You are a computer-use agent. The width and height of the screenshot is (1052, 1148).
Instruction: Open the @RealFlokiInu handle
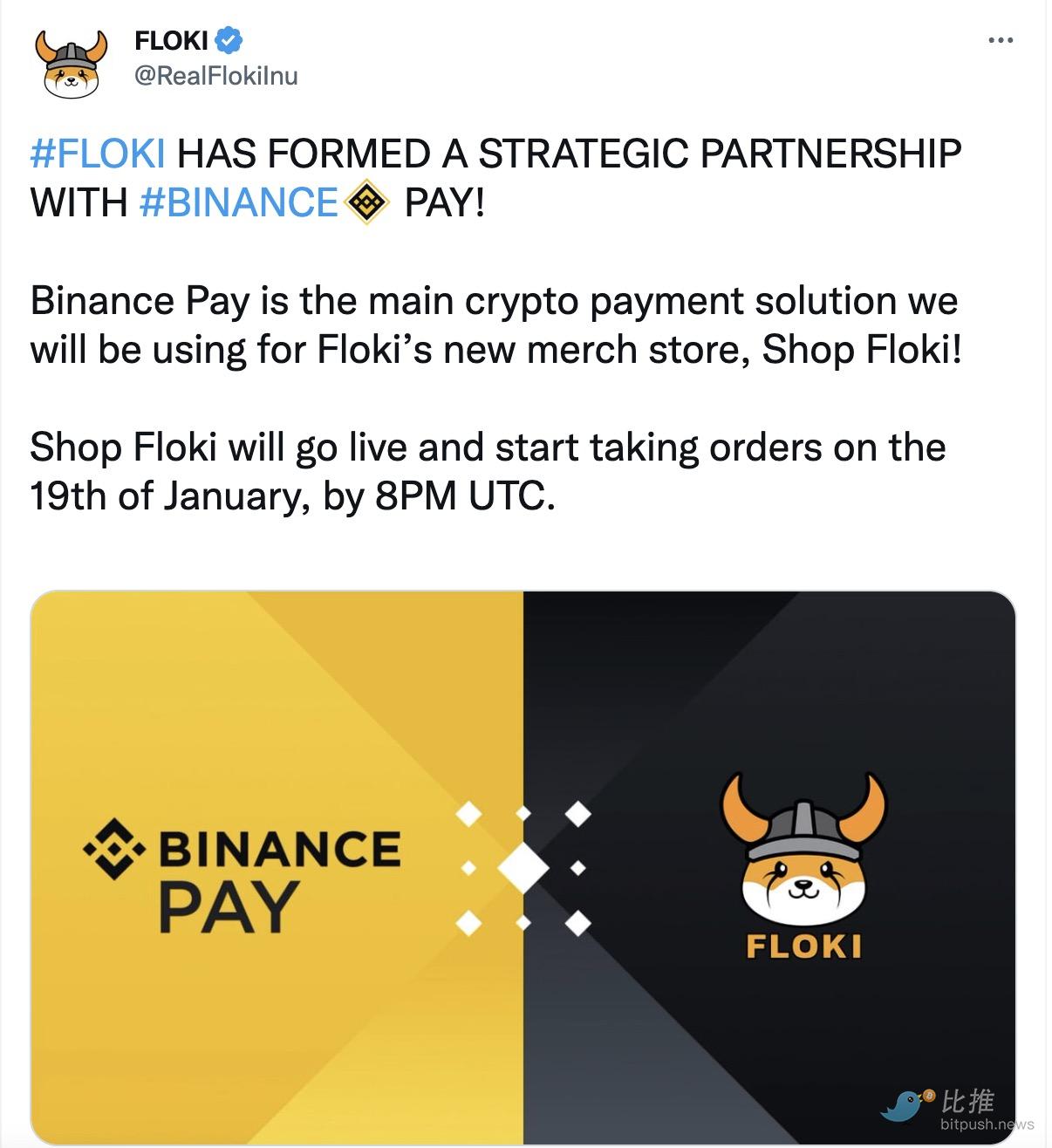click(x=215, y=76)
